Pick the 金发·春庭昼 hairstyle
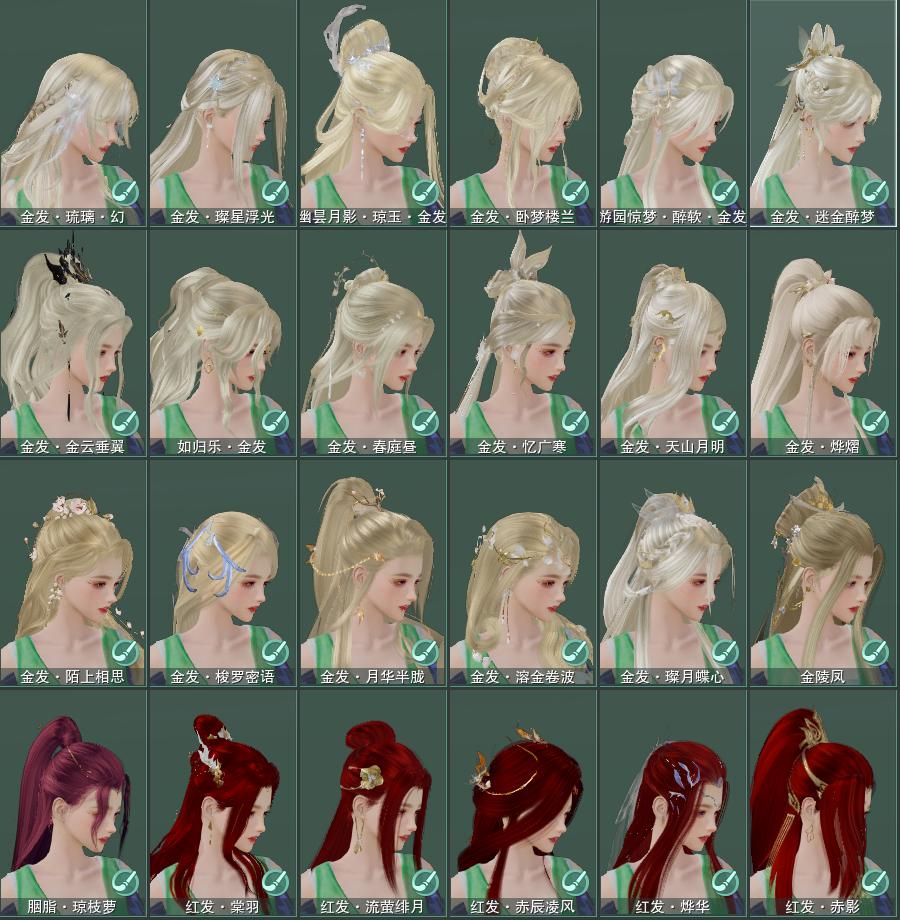Image resolution: width=900 pixels, height=920 pixels. click(373, 345)
